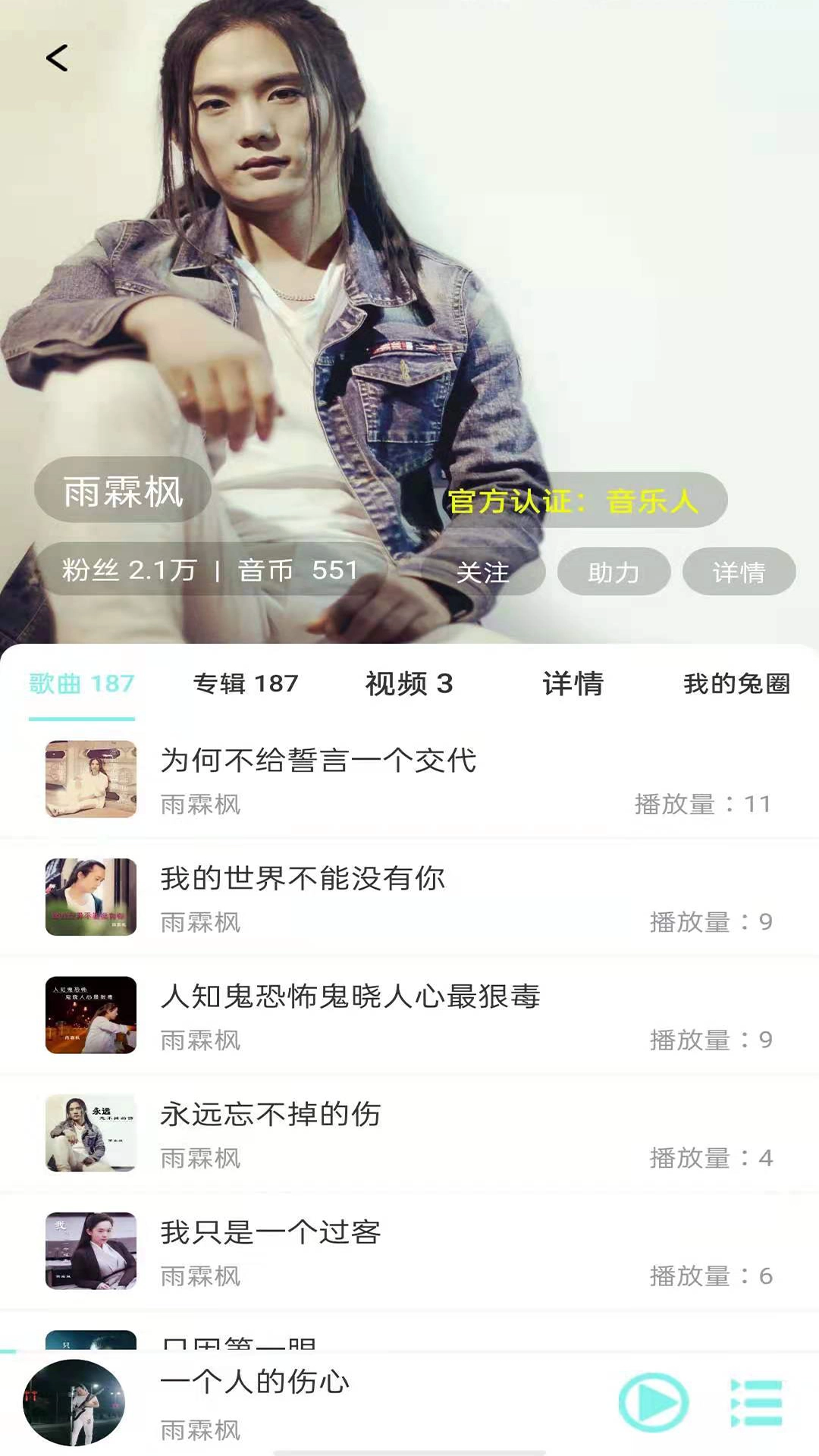Screen dimensions: 819x1456
Task: Follow the artist with the 关注 button
Action: pos(484,572)
